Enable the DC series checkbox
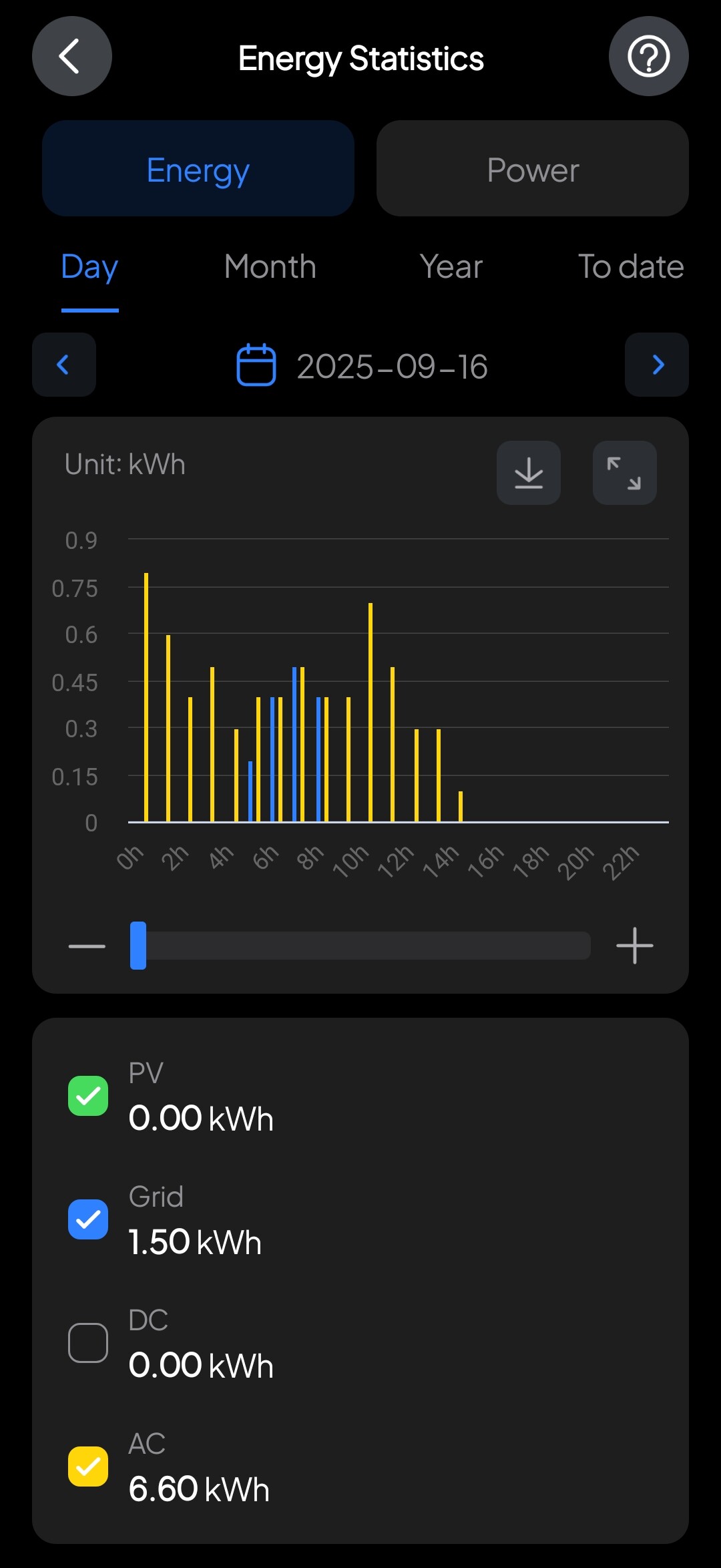Image resolution: width=721 pixels, height=1568 pixels. coord(88,1343)
